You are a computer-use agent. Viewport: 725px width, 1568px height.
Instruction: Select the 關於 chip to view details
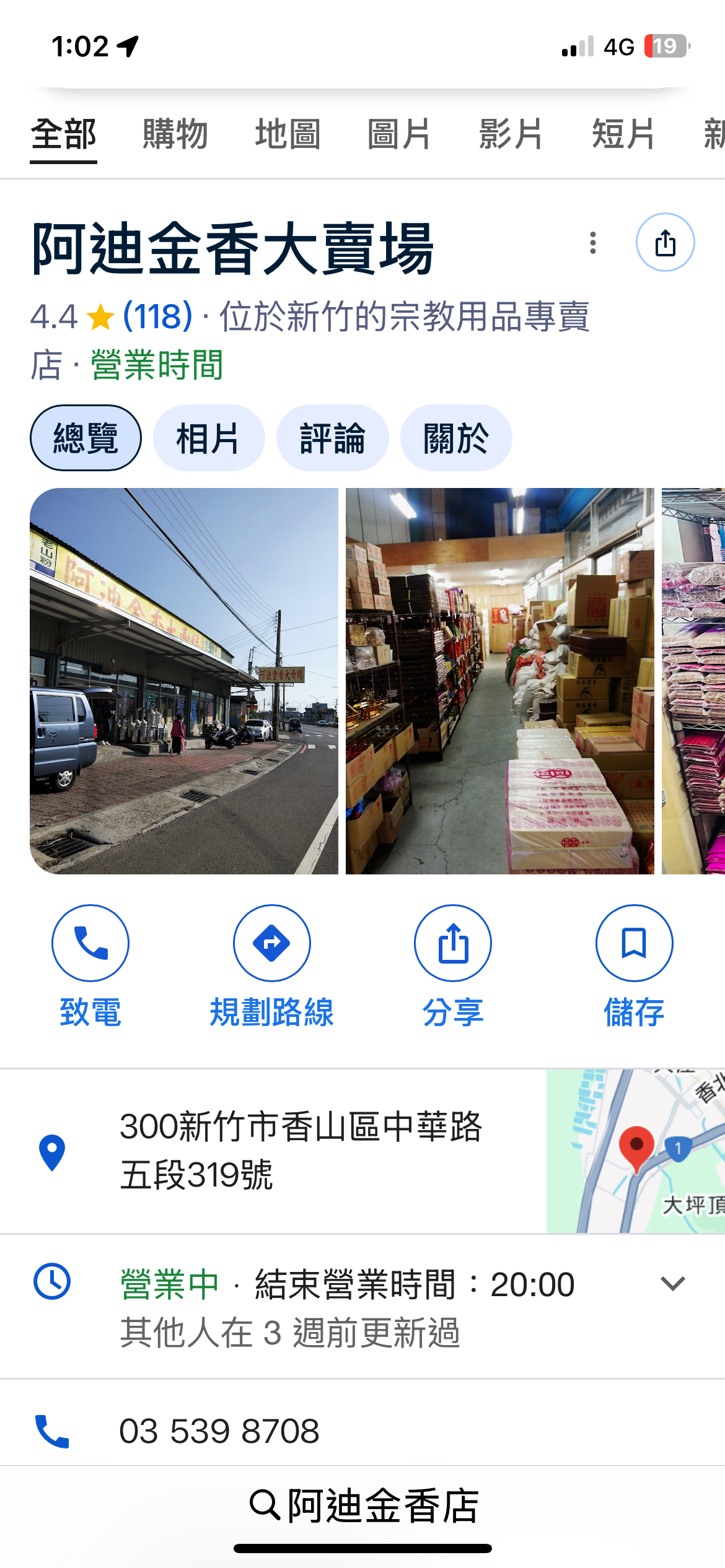457,437
